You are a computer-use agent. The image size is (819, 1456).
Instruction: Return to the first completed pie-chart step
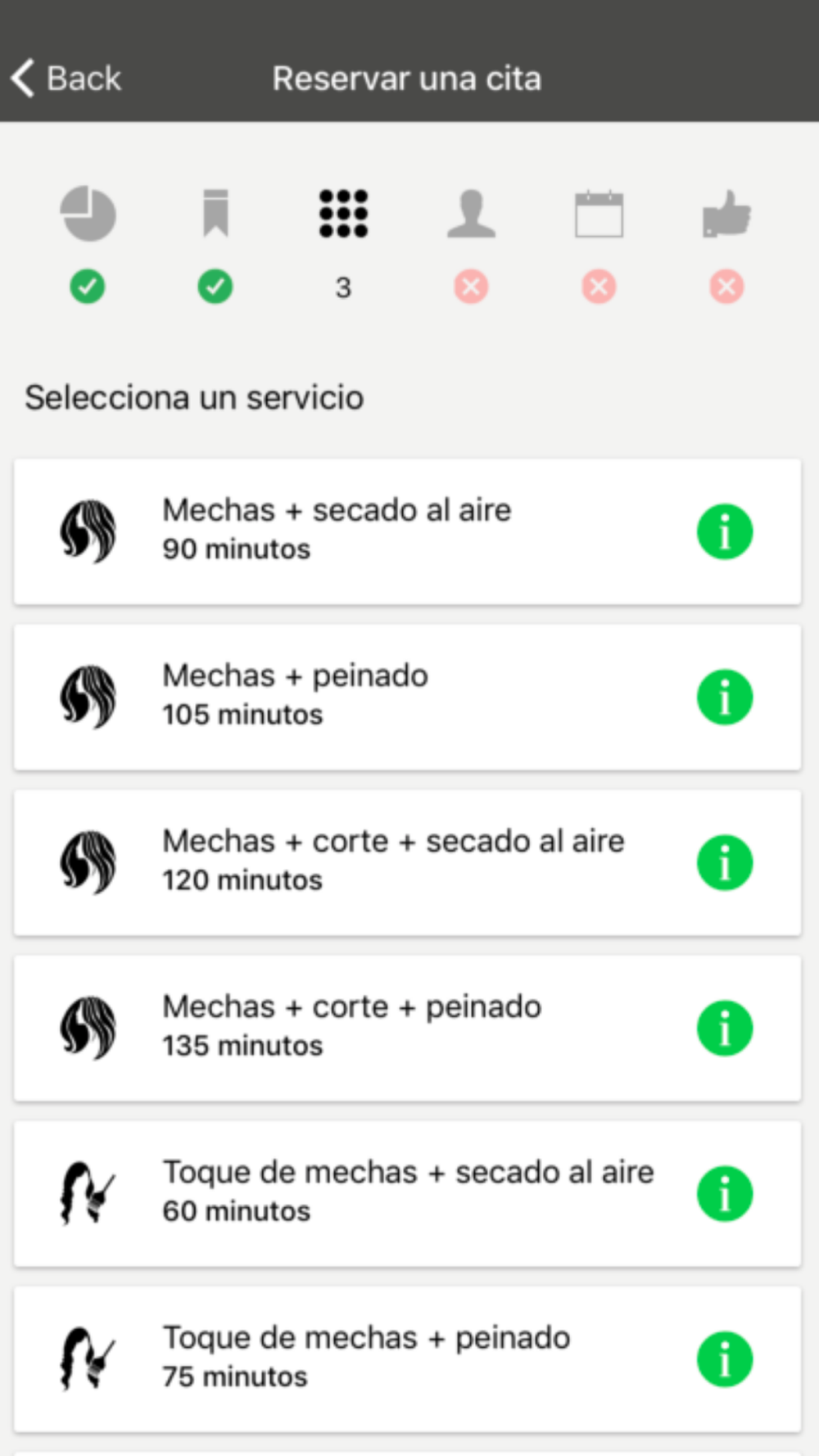pos(88,215)
